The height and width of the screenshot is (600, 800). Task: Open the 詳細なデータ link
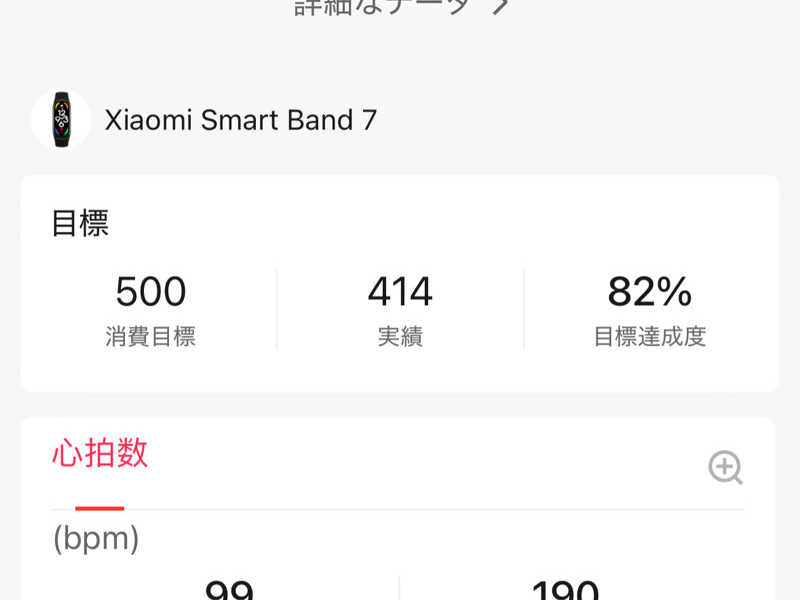tap(400, 7)
